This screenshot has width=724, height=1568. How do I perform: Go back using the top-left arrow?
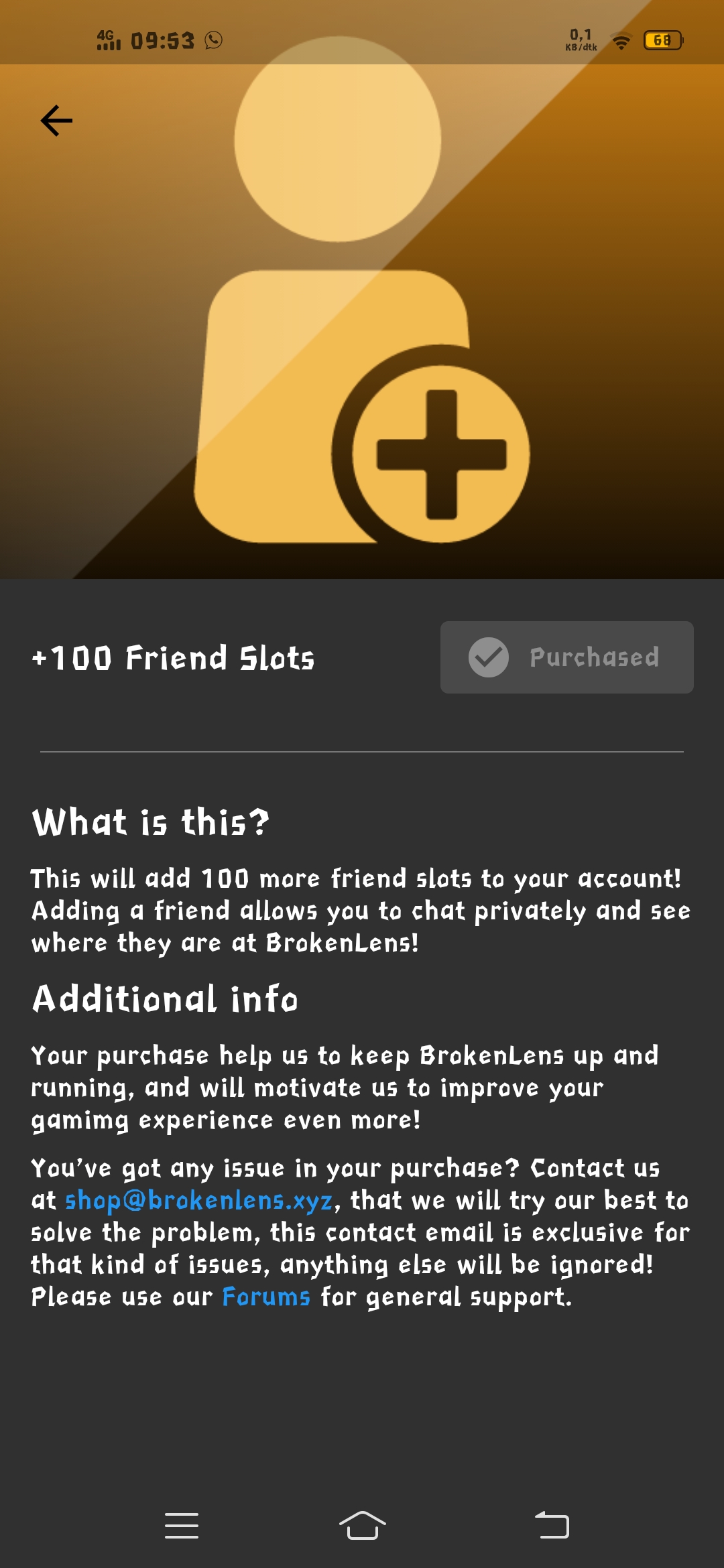[x=56, y=121]
